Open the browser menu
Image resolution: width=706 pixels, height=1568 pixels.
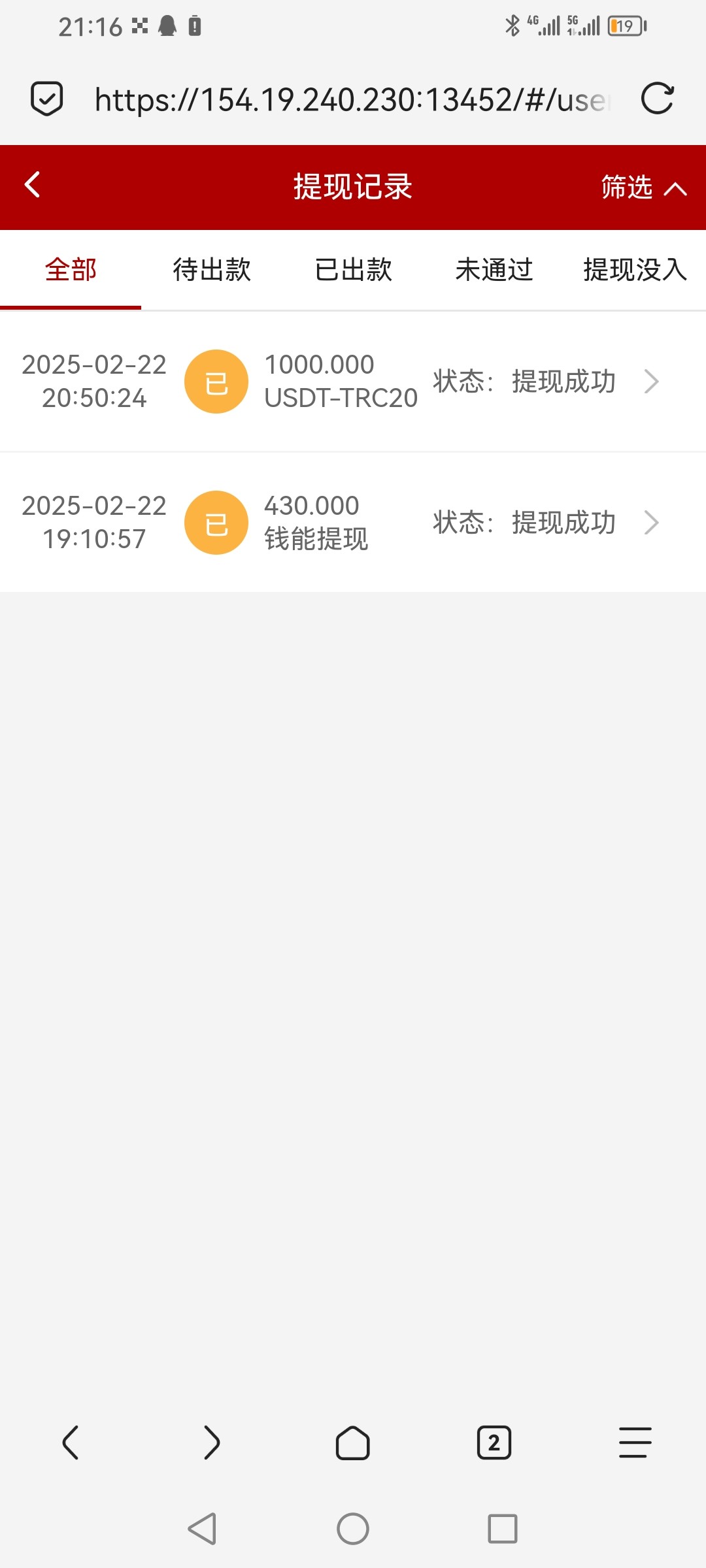pos(635,1442)
